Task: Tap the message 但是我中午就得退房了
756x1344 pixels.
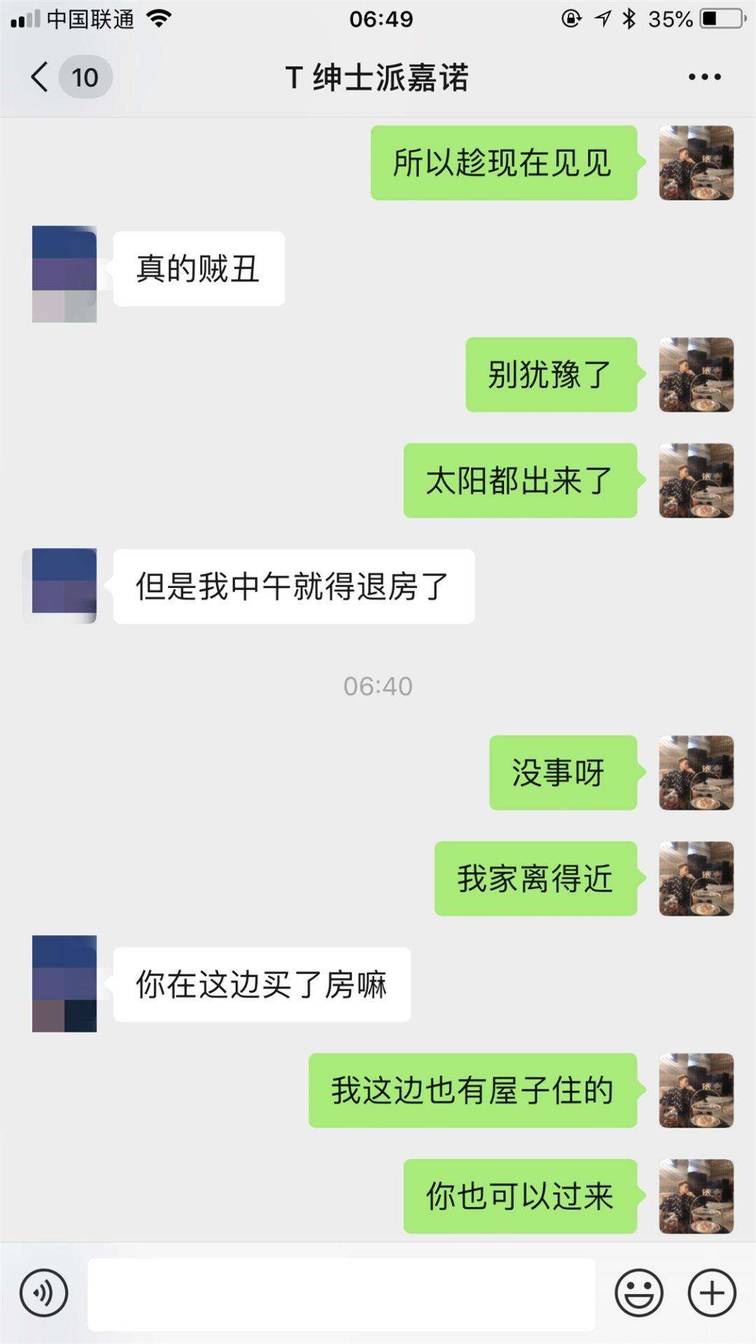Action: 293,587
